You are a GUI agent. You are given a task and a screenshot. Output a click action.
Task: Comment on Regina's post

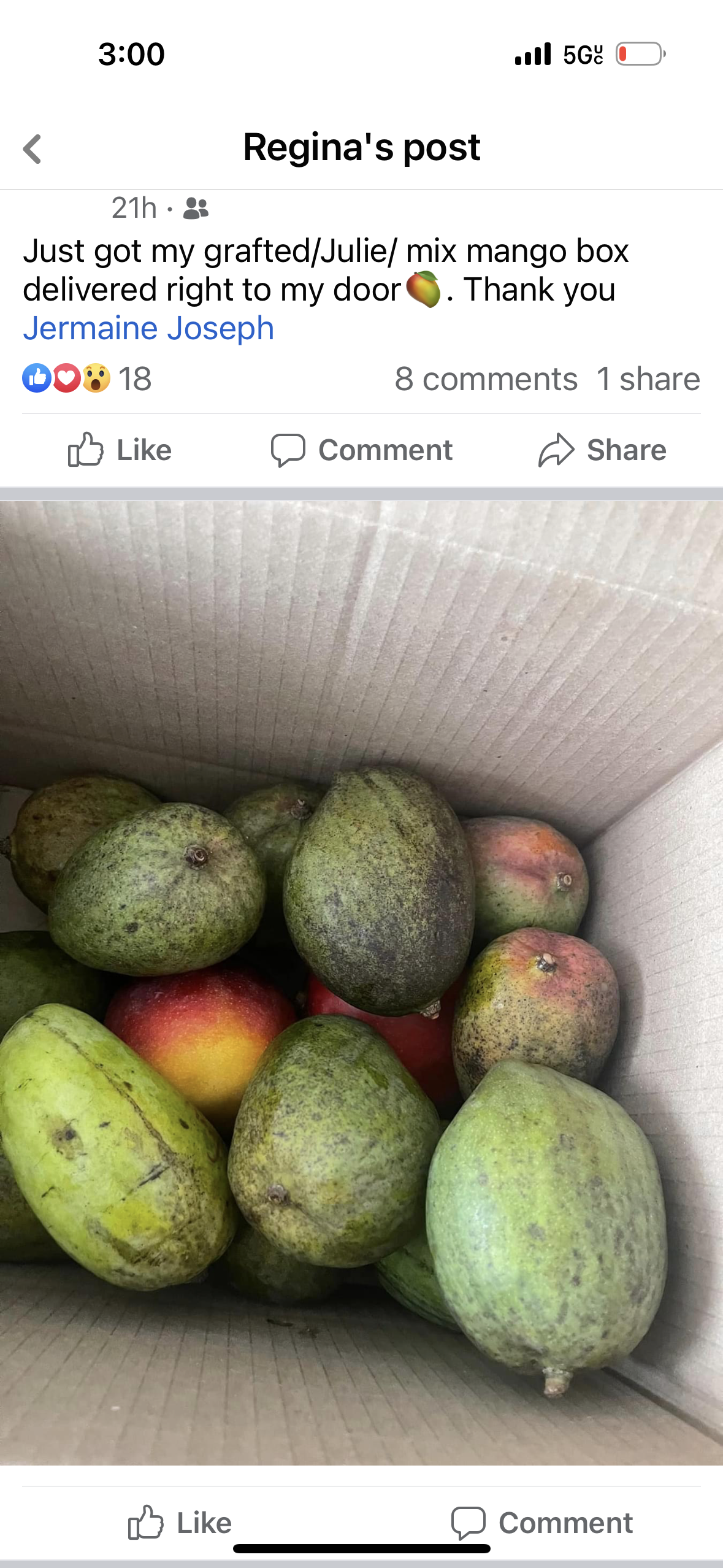(362, 450)
